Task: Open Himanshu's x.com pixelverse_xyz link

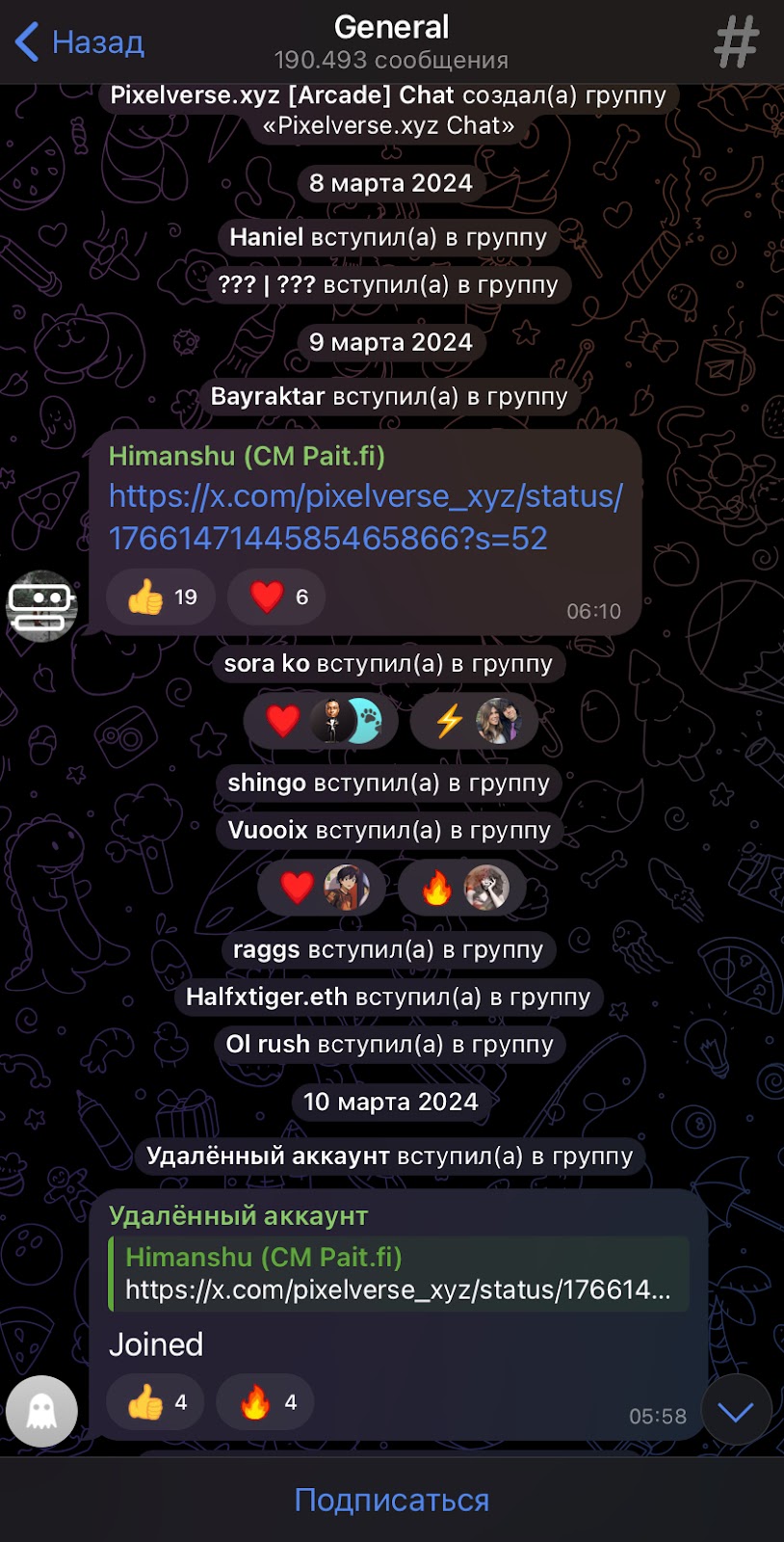Action: point(365,517)
